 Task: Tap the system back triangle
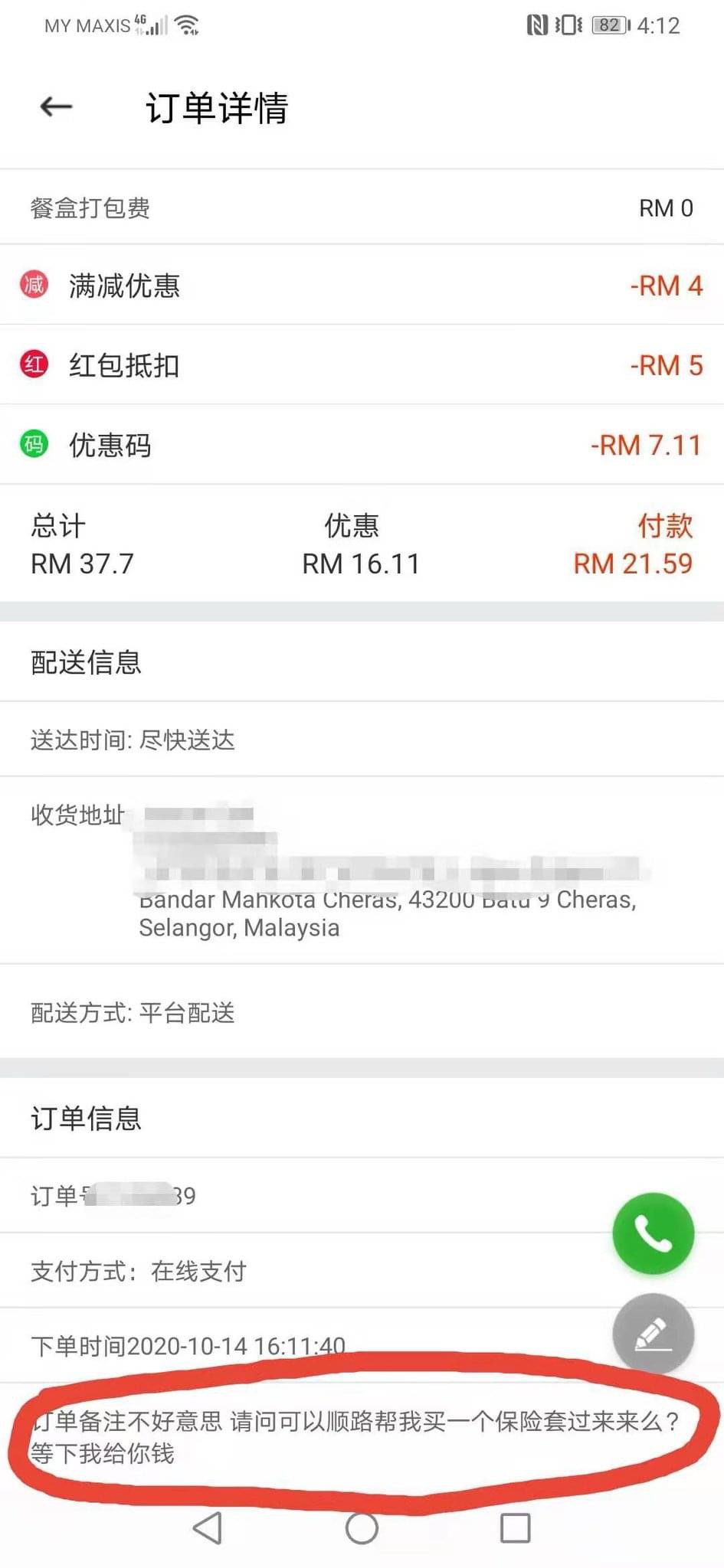point(208,1528)
